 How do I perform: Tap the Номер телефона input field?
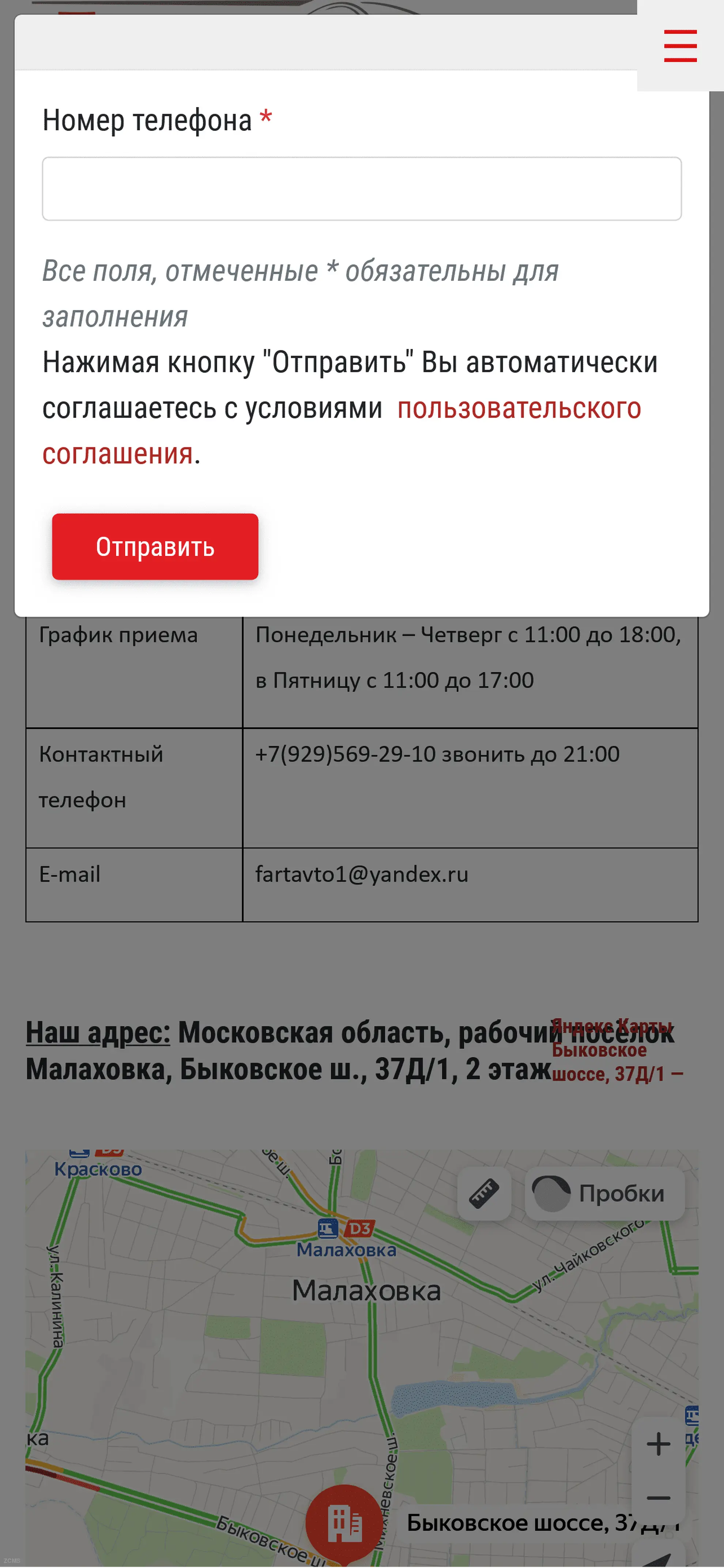(362, 189)
